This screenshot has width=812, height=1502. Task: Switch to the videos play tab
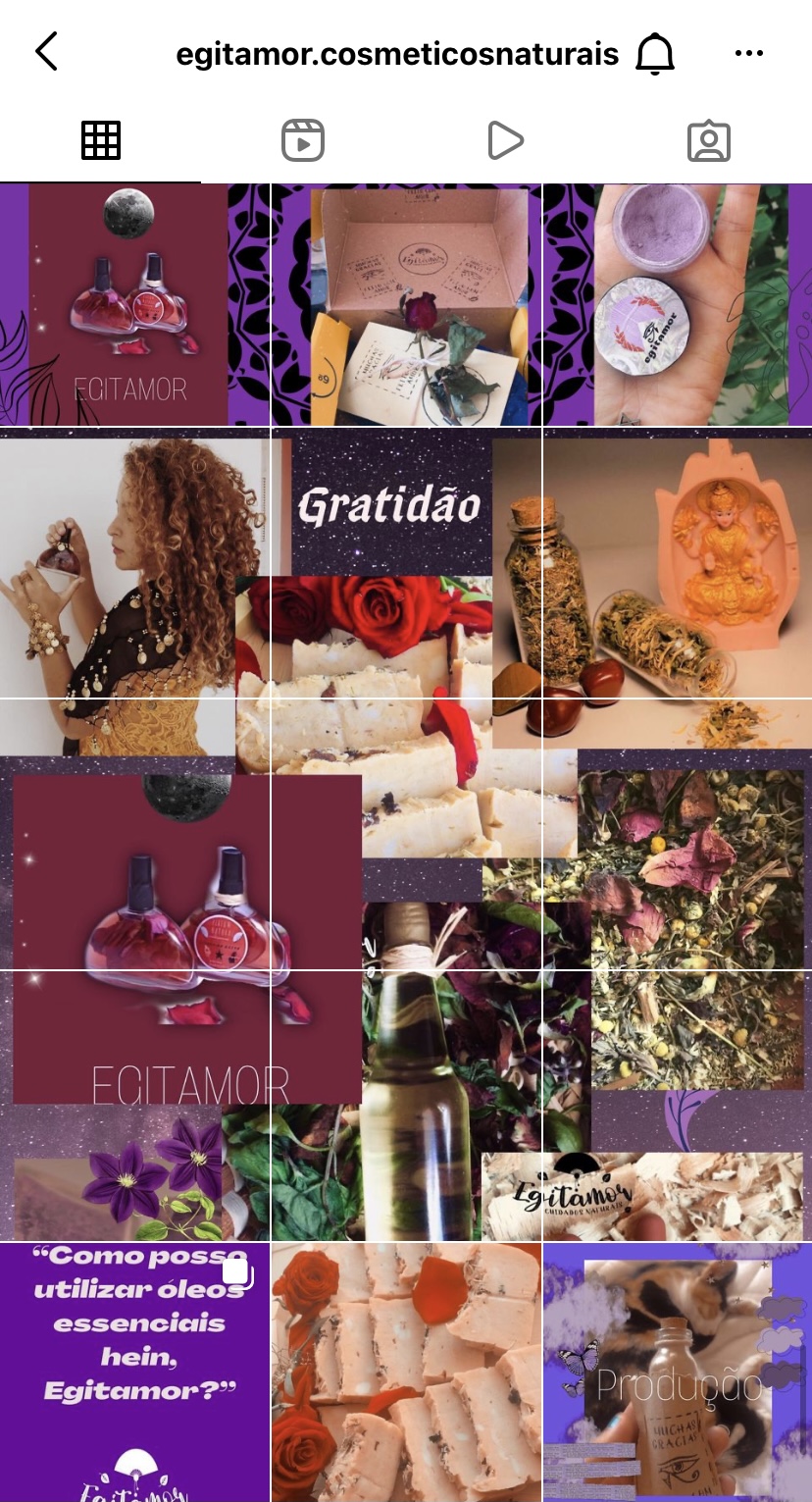505,141
